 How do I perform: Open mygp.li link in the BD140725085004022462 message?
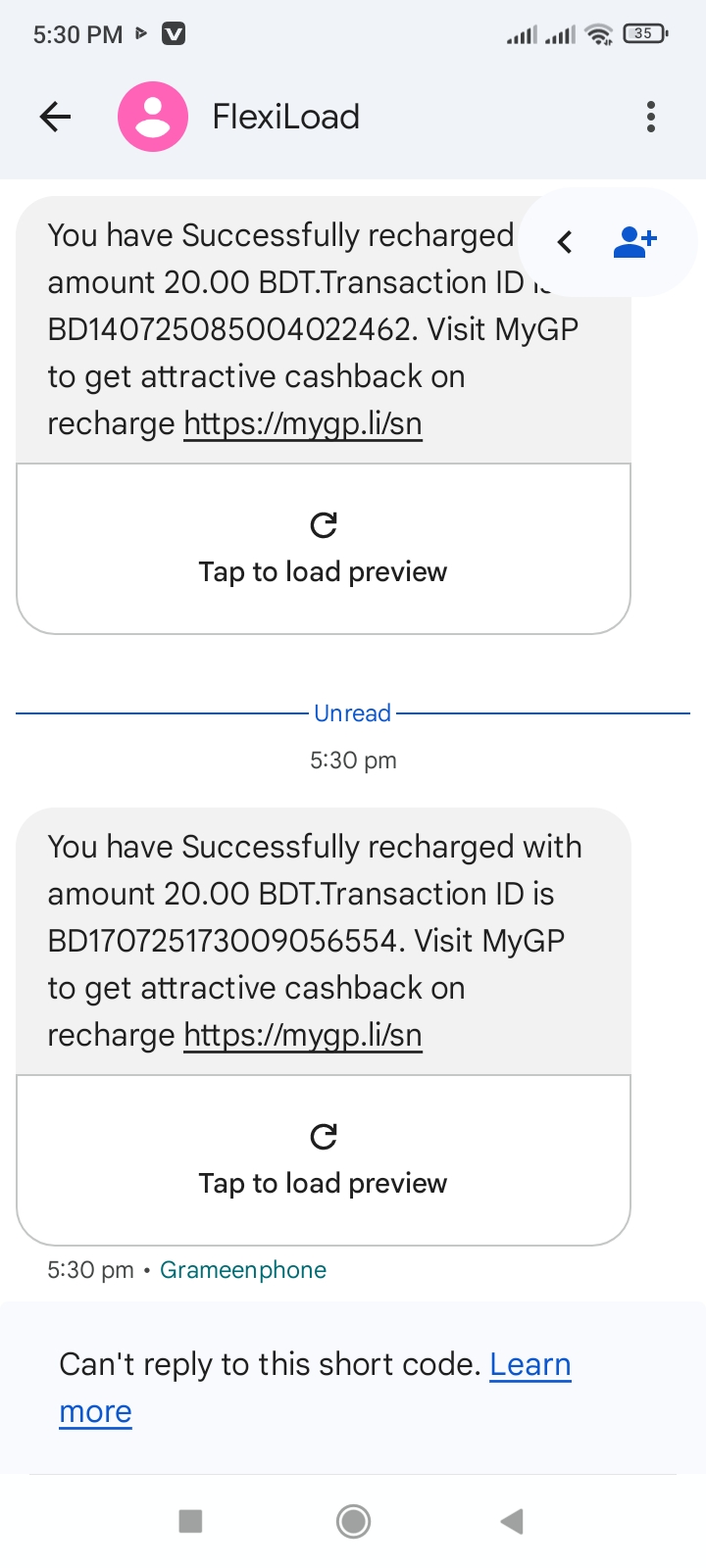(302, 423)
